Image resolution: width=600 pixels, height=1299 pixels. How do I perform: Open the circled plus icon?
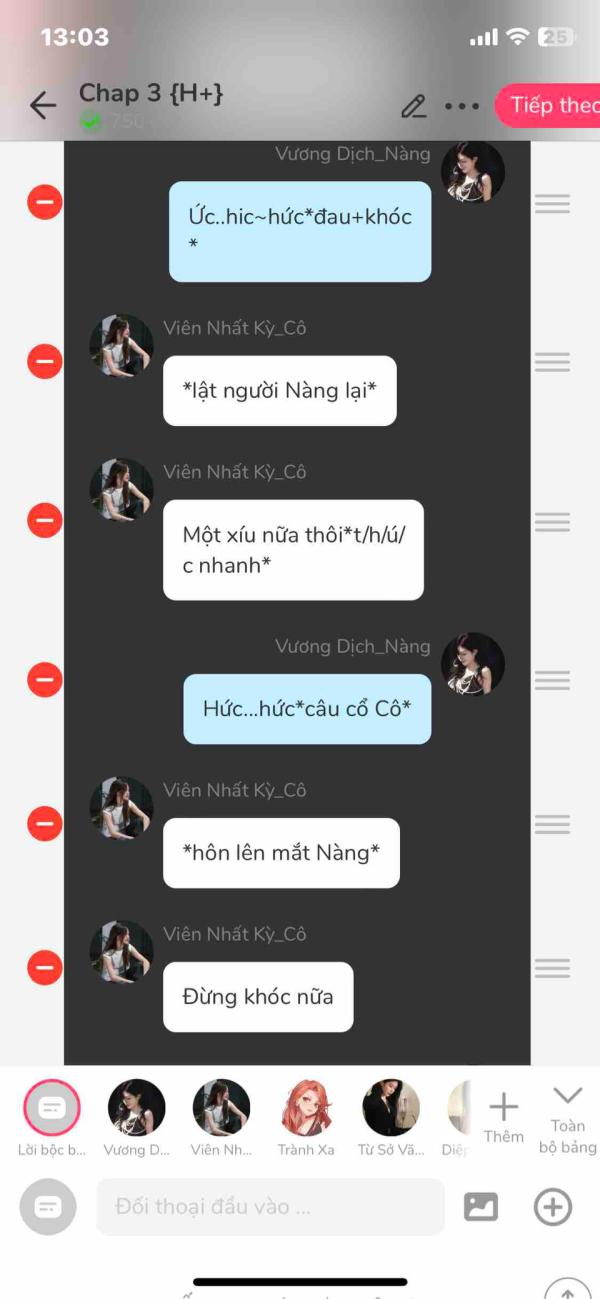click(x=552, y=1207)
